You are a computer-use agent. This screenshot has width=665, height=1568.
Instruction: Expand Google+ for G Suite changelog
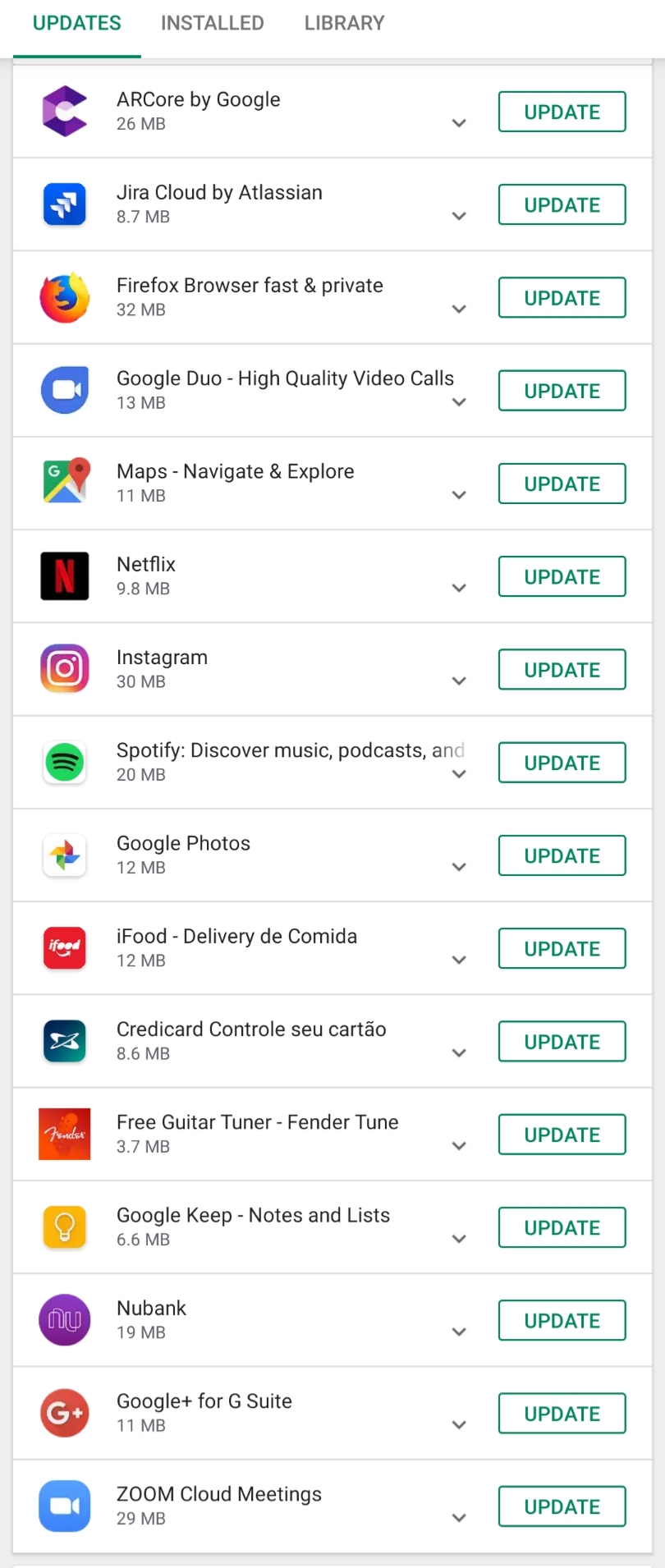459,1425
